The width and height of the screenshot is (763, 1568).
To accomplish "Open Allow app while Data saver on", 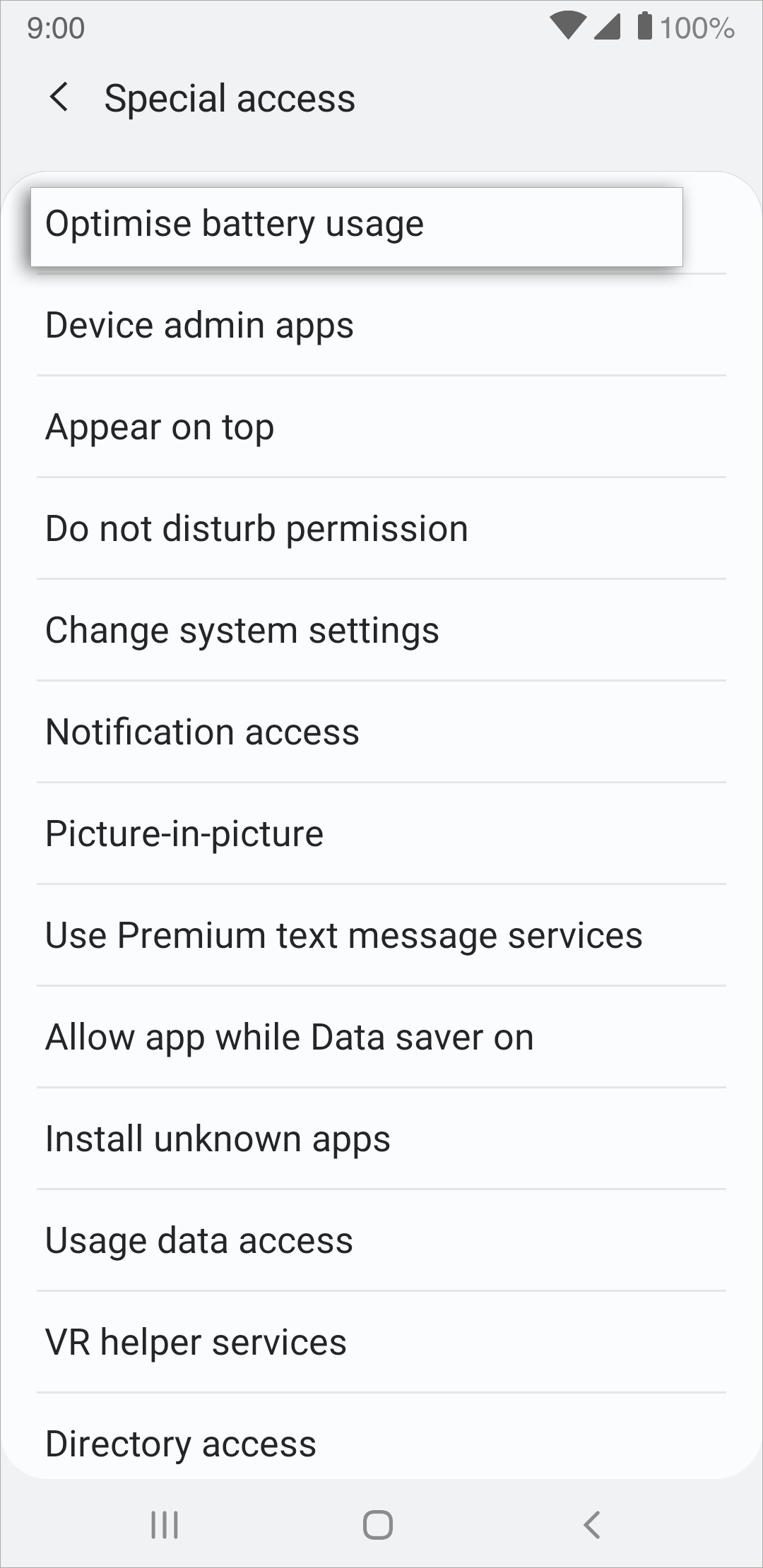I will pos(381,1037).
